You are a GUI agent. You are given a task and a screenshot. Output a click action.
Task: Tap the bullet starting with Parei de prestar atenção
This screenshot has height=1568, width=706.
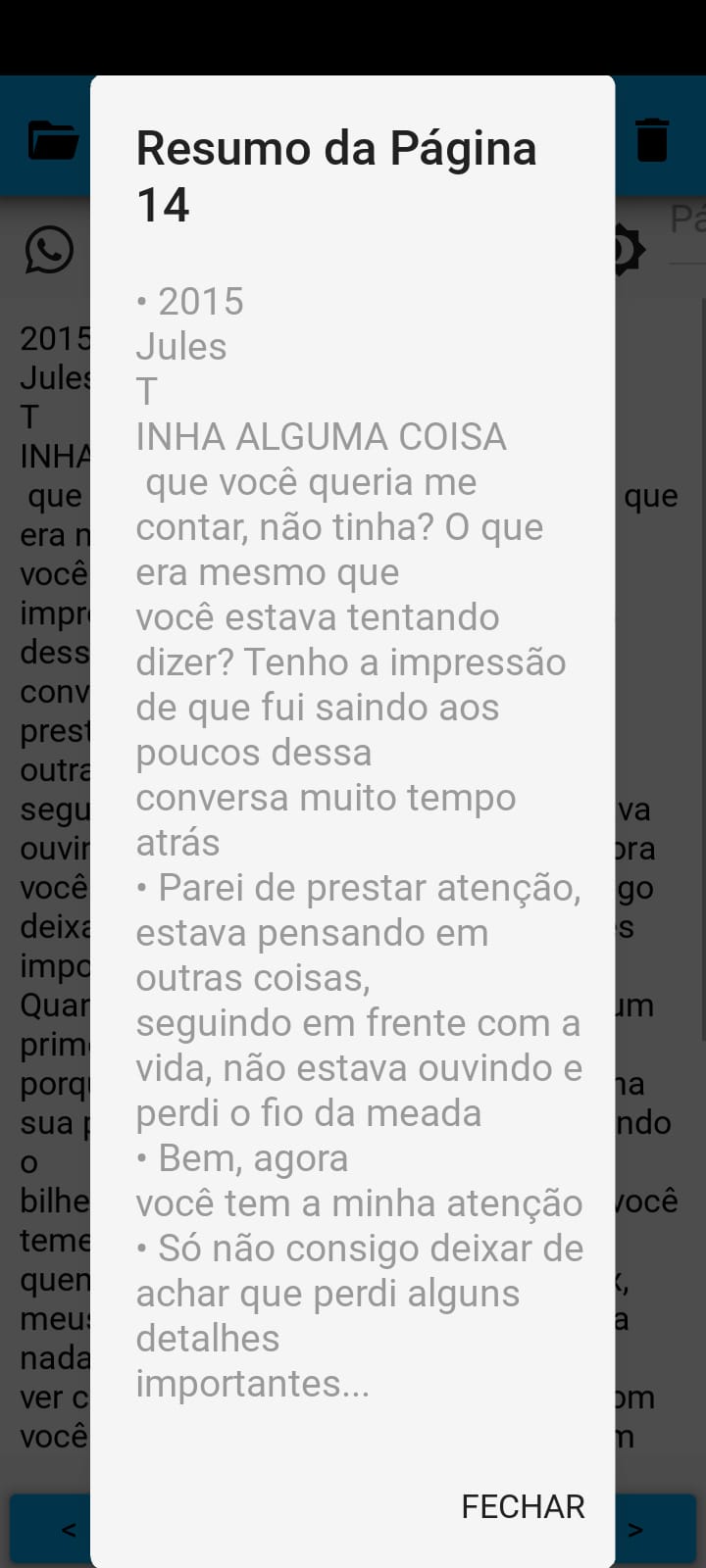pos(359,887)
